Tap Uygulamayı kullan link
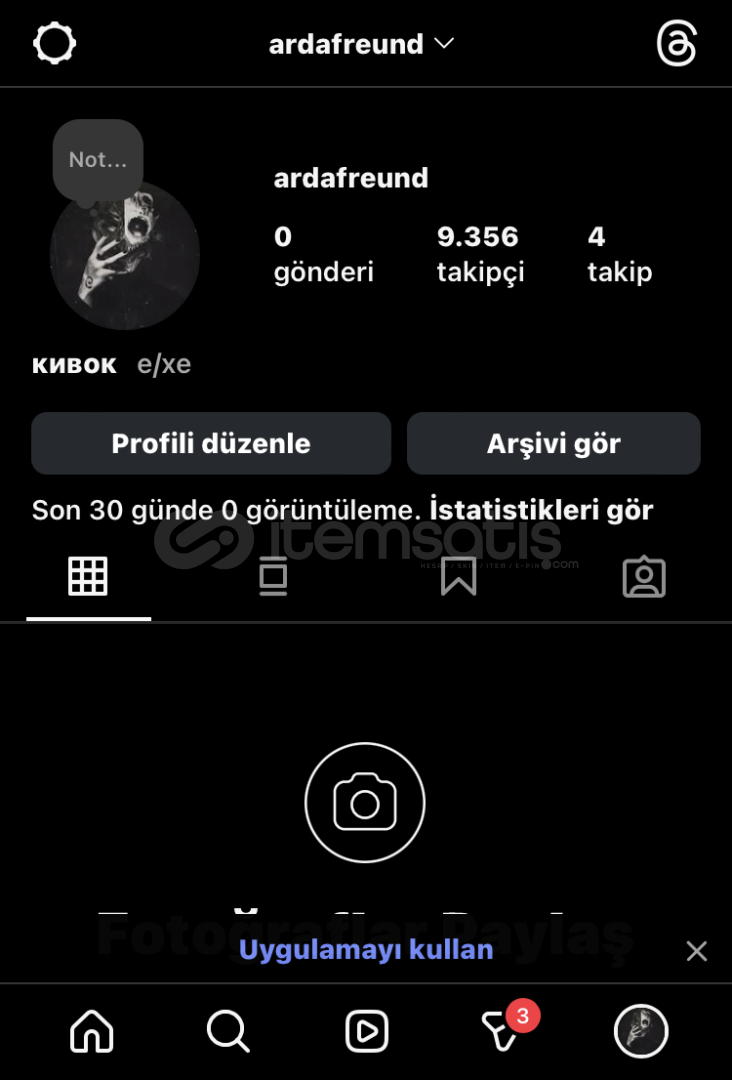732x1080 pixels. click(366, 950)
